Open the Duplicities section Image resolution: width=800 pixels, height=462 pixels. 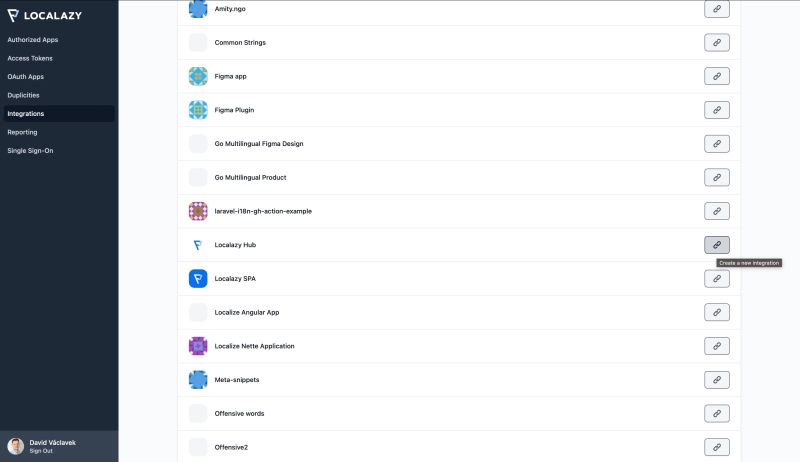[23, 95]
